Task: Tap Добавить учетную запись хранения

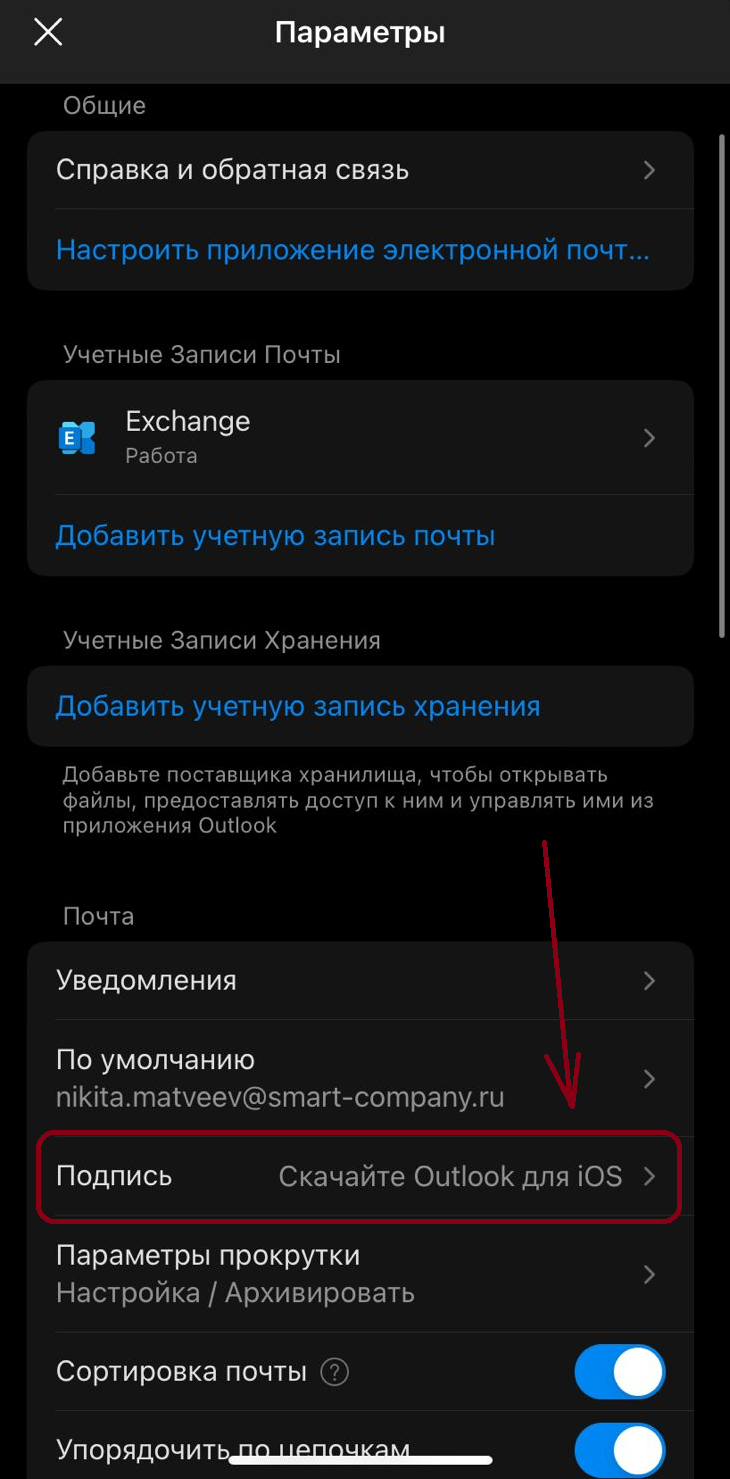Action: (298, 706)
